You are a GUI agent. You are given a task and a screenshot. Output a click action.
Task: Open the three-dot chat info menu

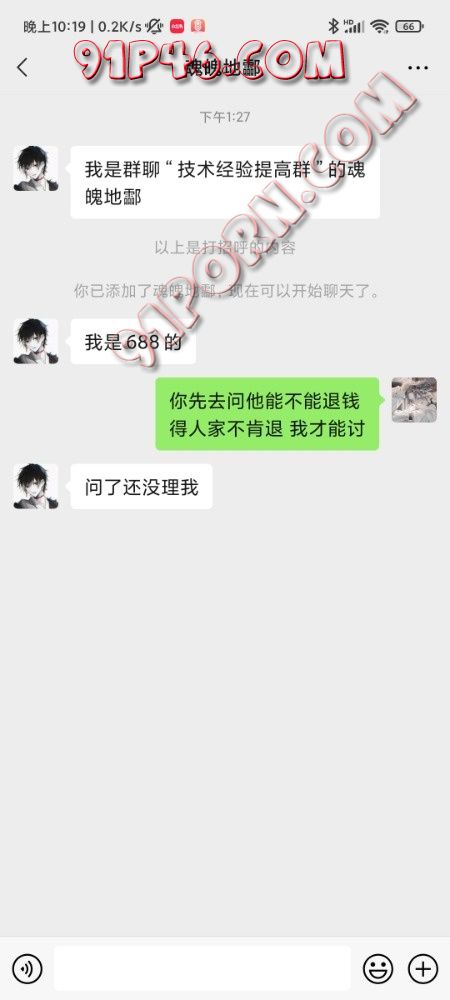tap(417, 68)
